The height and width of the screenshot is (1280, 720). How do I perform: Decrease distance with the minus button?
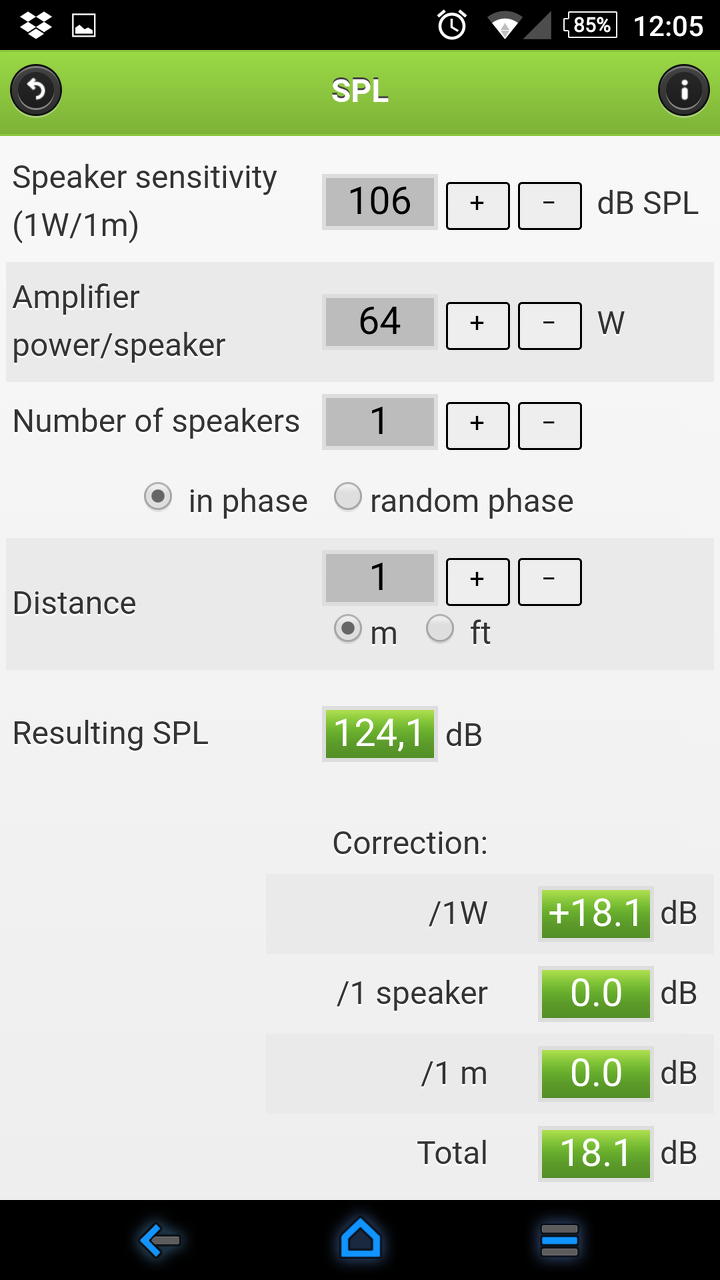tap(549, 581)
